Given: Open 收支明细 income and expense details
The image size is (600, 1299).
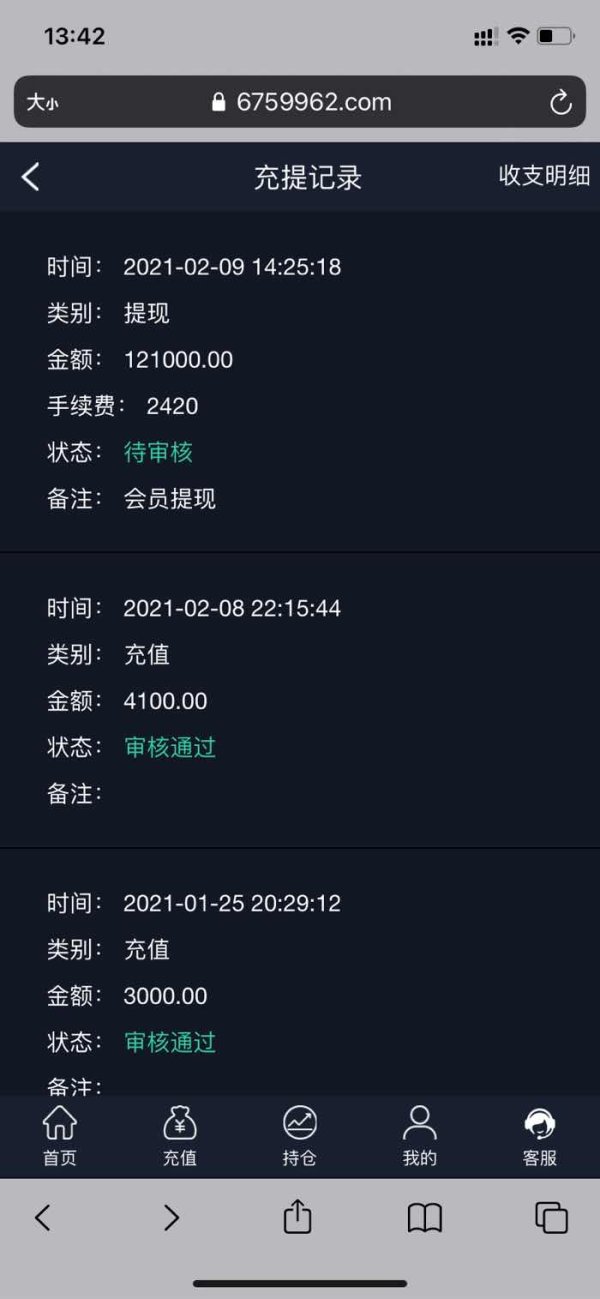Looking at the screenshot, I should click(x=544, y=176).
